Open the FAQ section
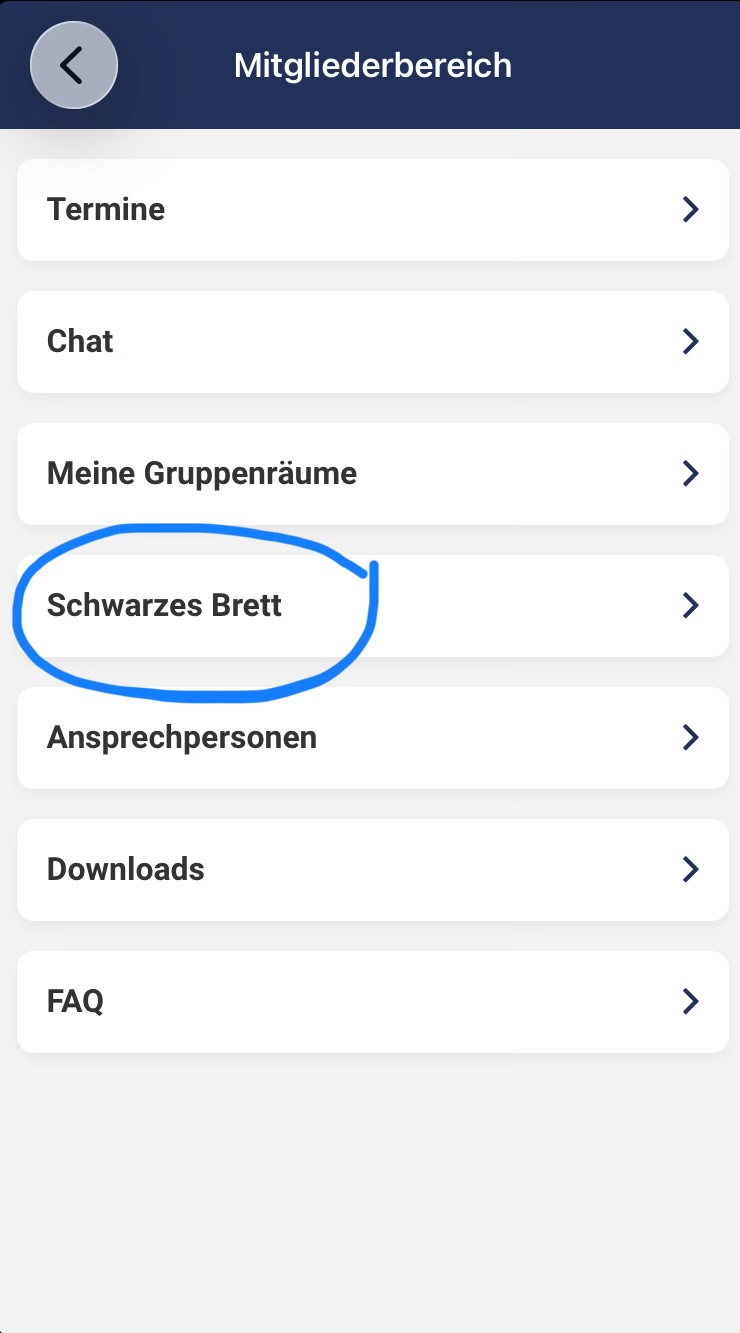Viewport: 740px width, 1333px height. [372, 1002]
